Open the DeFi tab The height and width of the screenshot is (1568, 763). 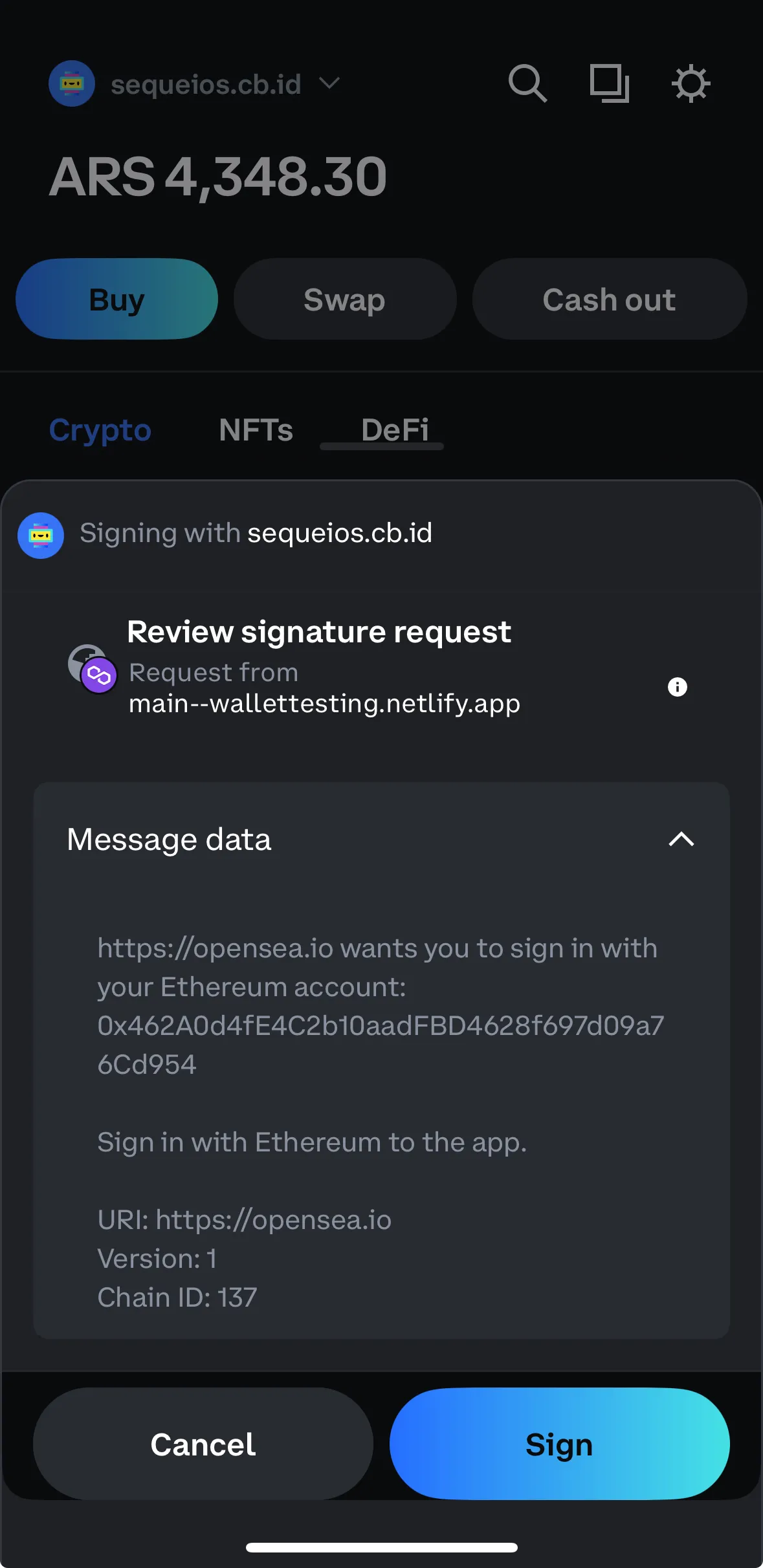pos(395,430)
